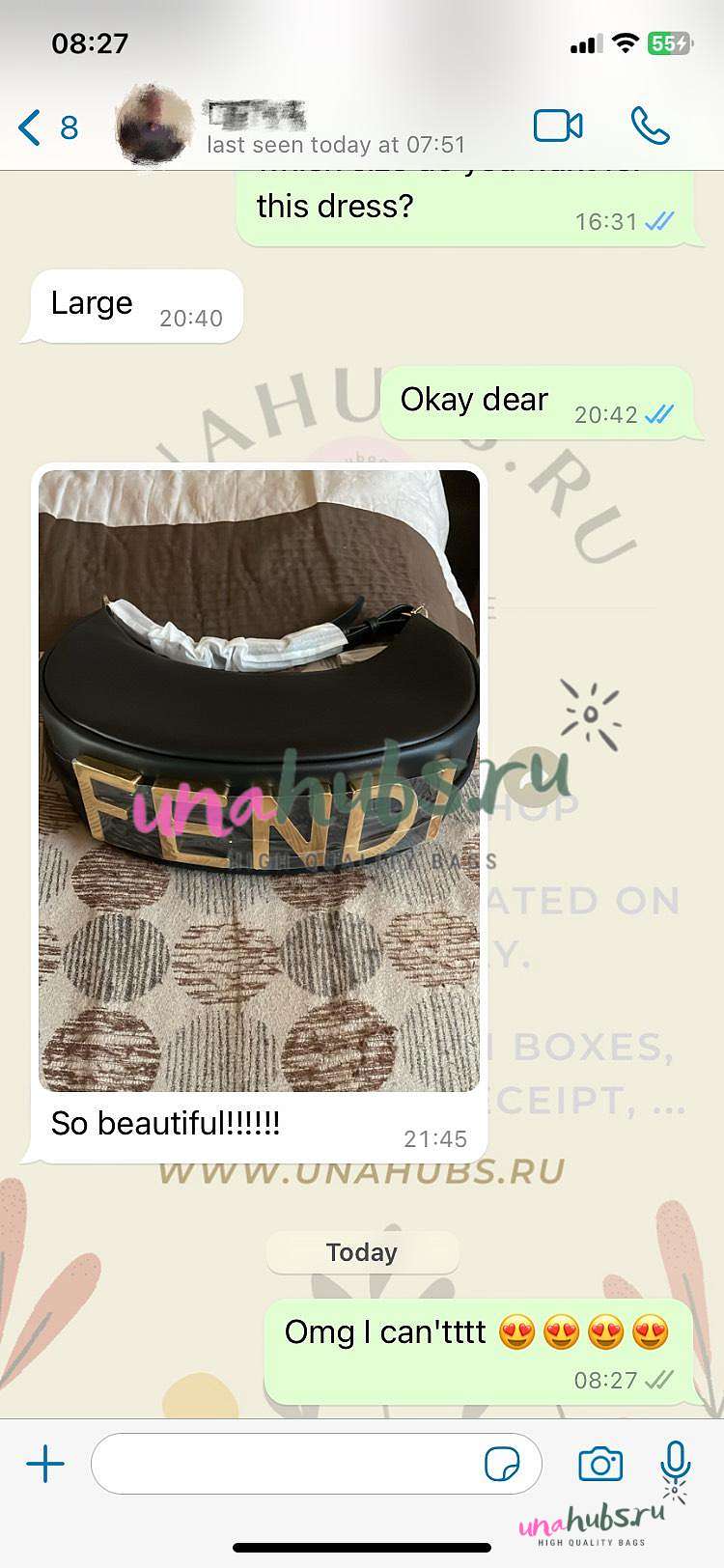This screenshot has height=1568, width=724.
Task: Open the camera to take a photo
Action: 600,1464
